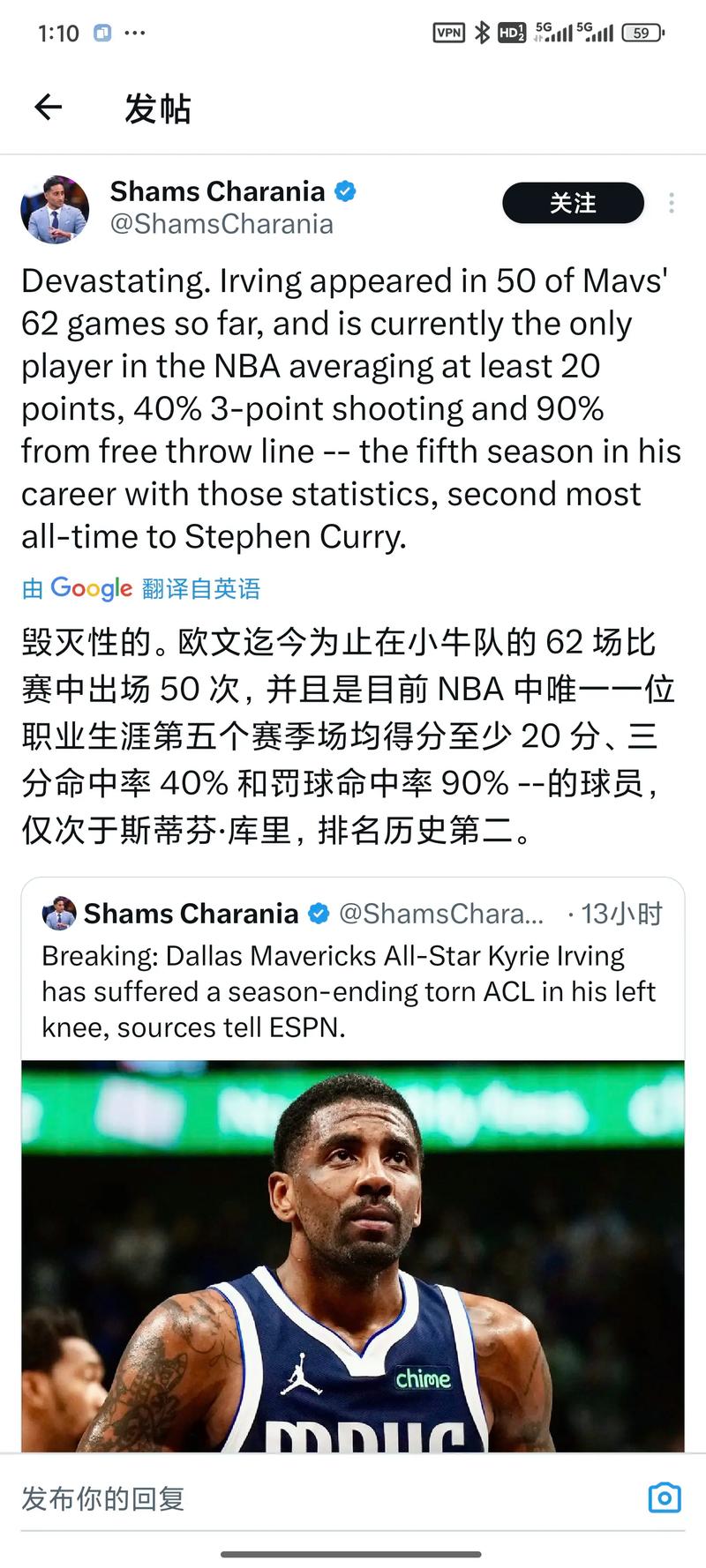This screenshot has height=1568, width=706.
Task: Go back using the top-left arrow
Action: pyautogui.click(x=49, y=108)
